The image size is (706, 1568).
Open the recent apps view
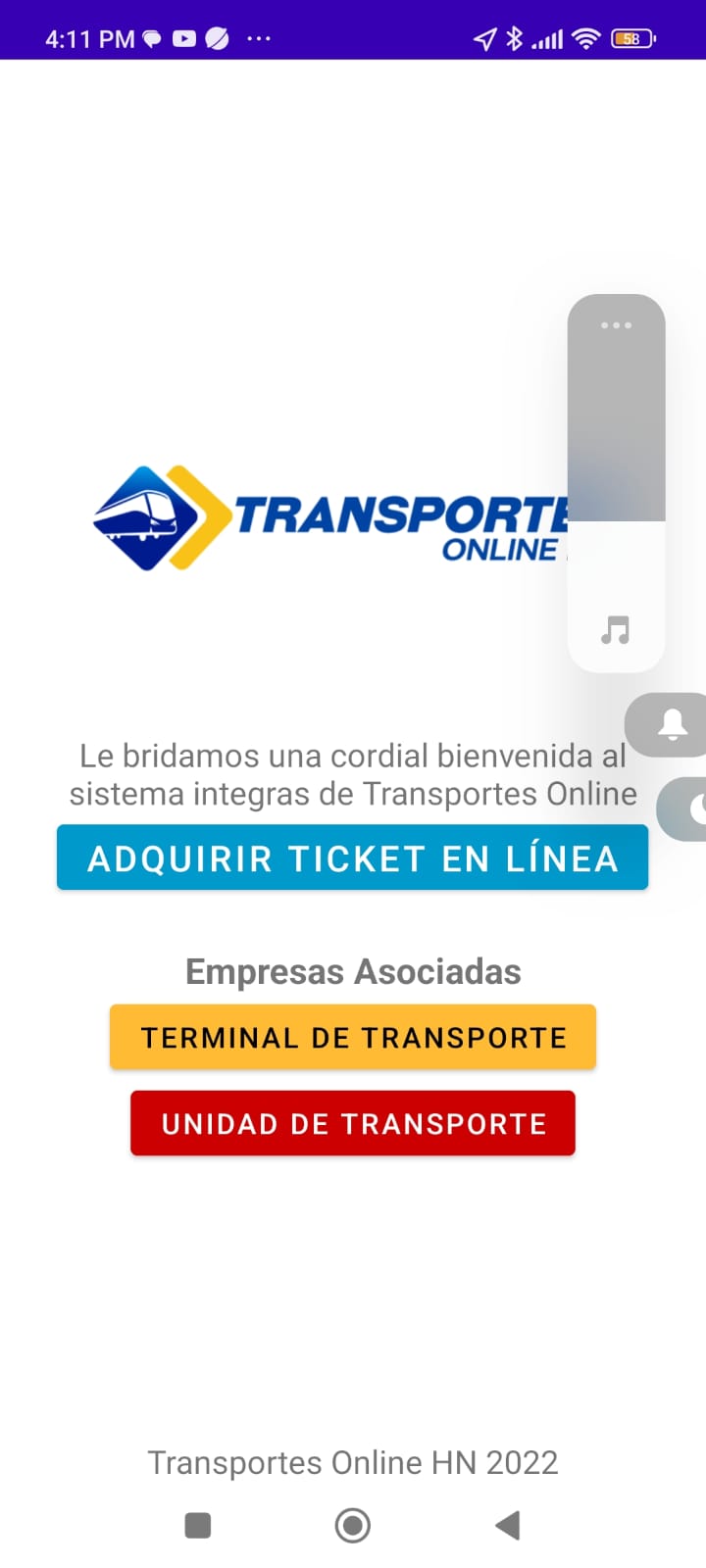(198, 1525)
